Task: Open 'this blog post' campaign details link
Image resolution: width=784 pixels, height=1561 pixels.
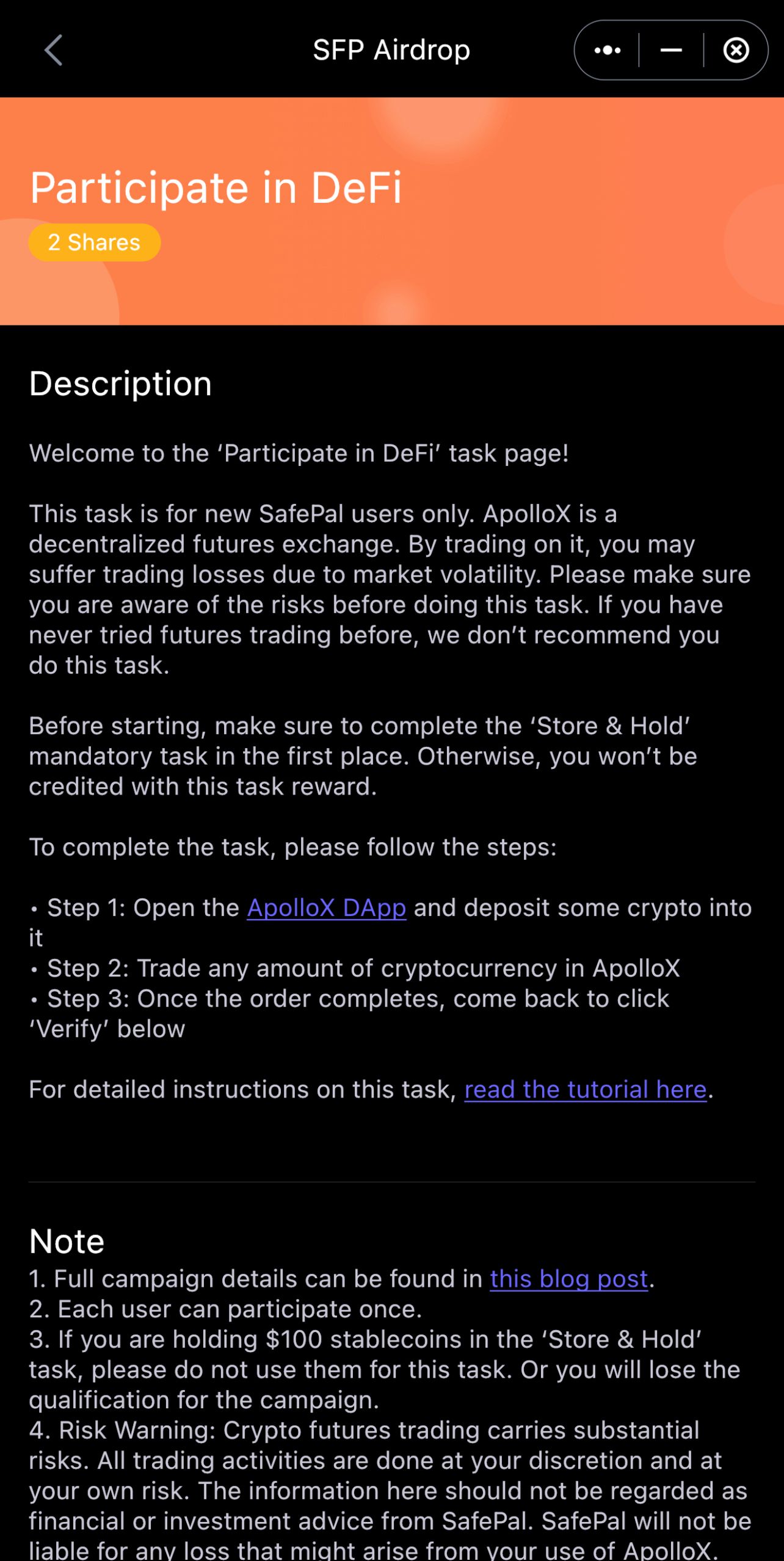Action: [x=569, y=1279]
